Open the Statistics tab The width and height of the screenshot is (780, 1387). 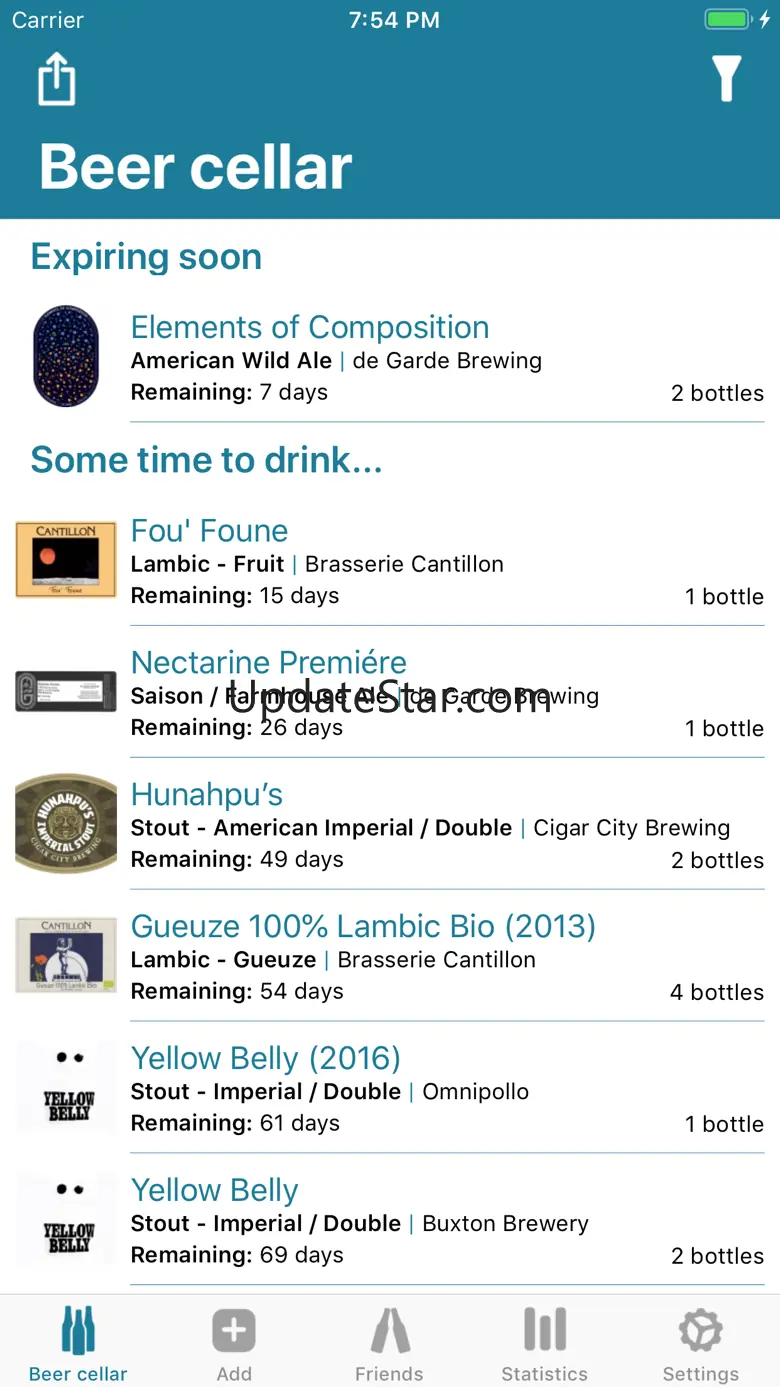tap(545, 1343)
